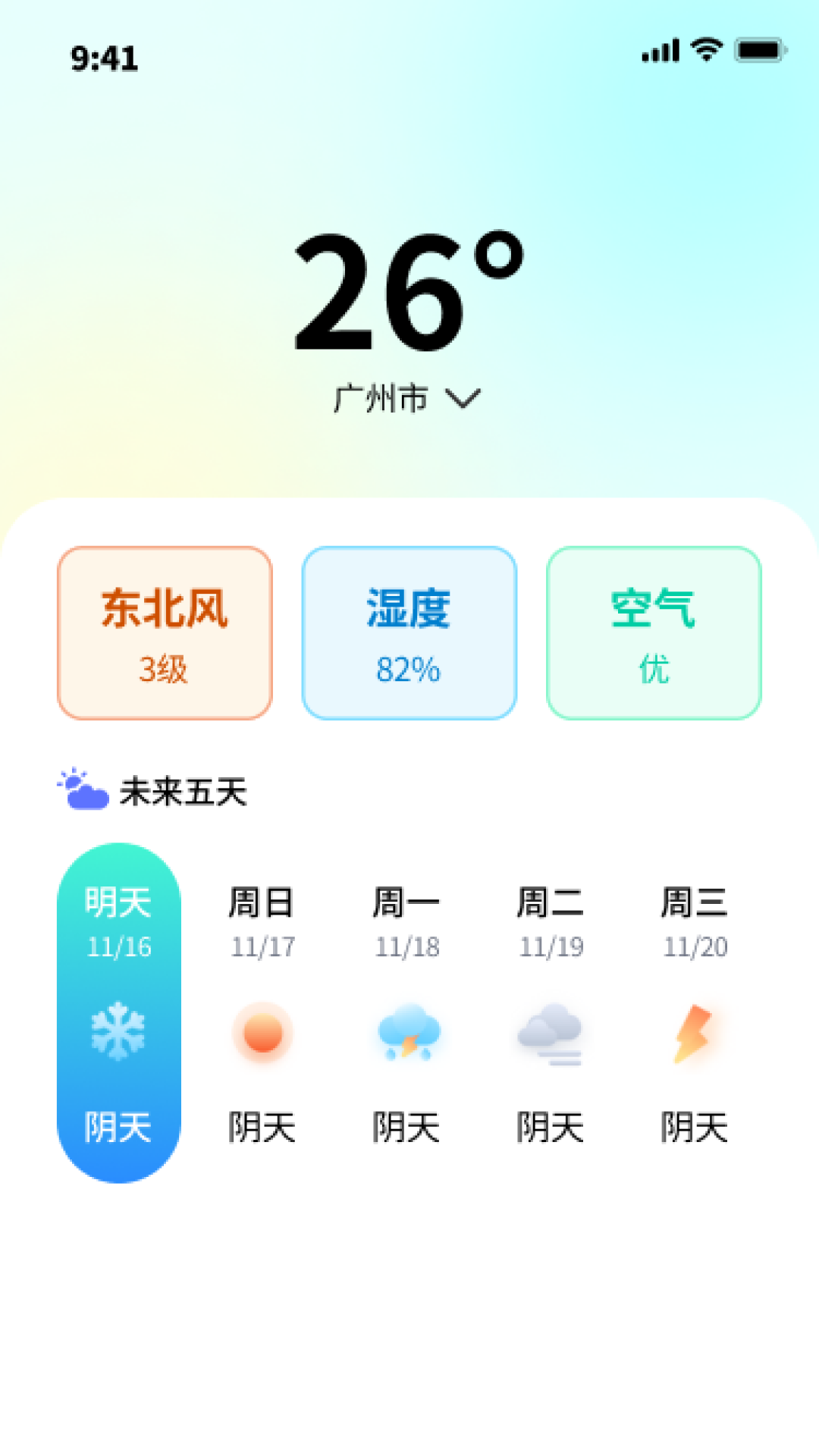Click the 9:41 time display
819x1456 pixels.
coord(105,58)
